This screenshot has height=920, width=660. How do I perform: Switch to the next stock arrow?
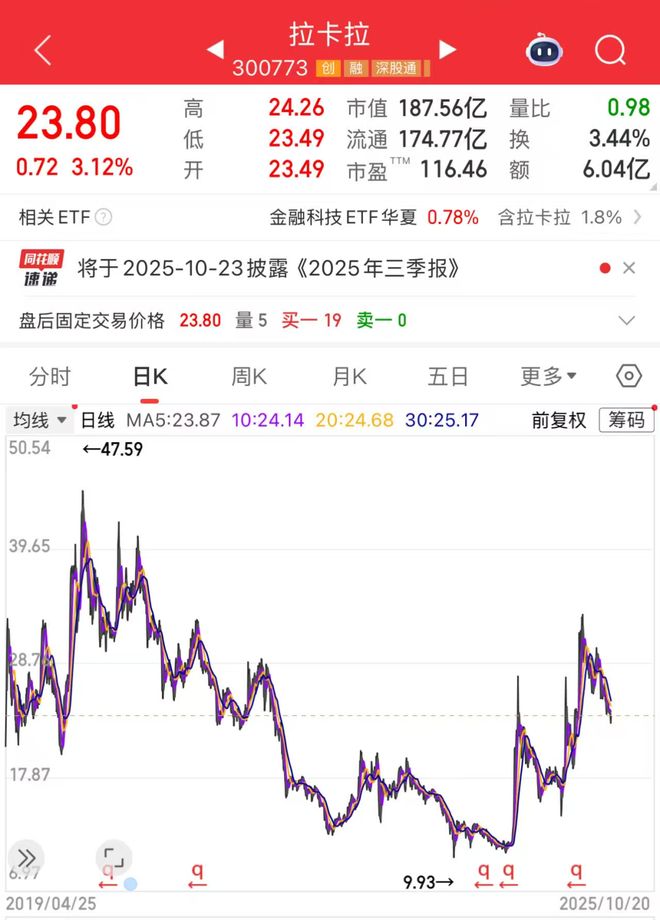pos(447,49)
